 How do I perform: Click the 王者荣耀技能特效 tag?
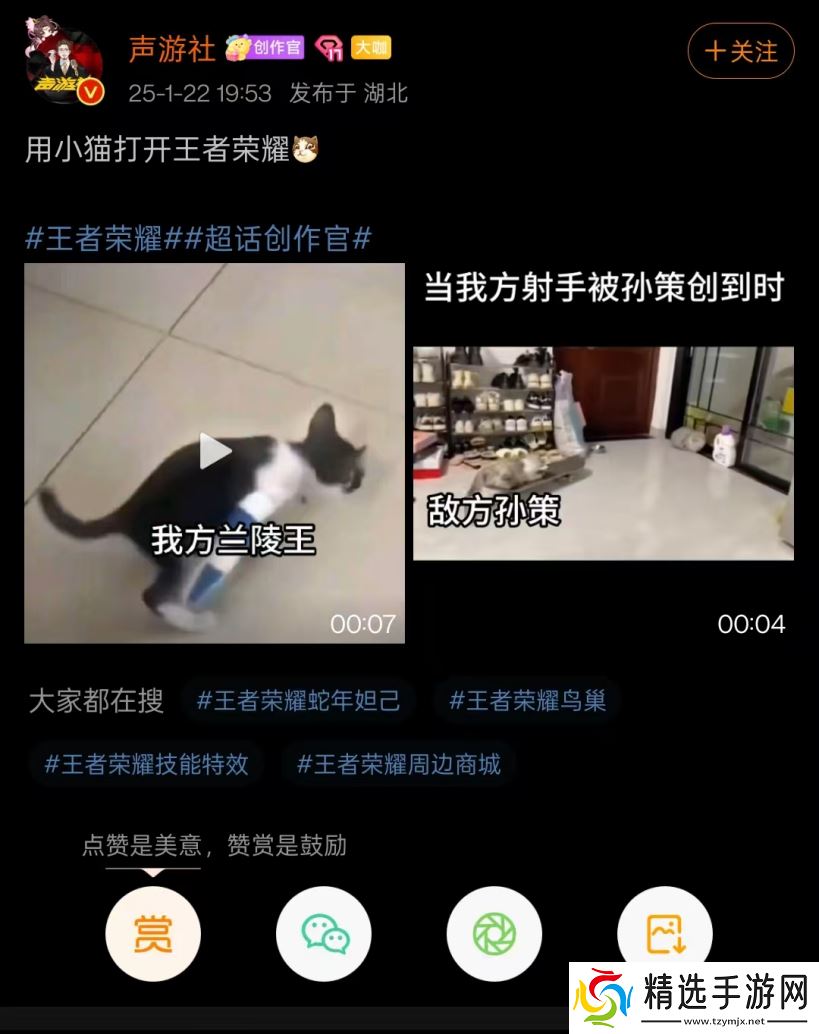coord(146,763)
